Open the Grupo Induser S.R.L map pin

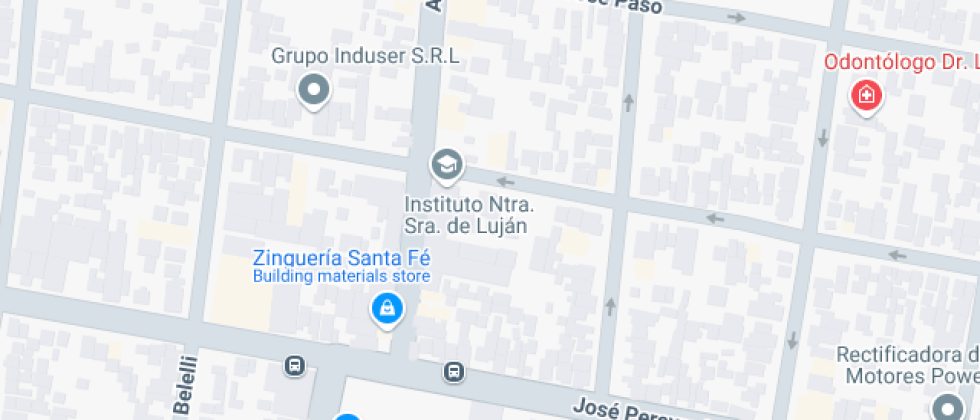pyautogui.click(x=314, y=91)
